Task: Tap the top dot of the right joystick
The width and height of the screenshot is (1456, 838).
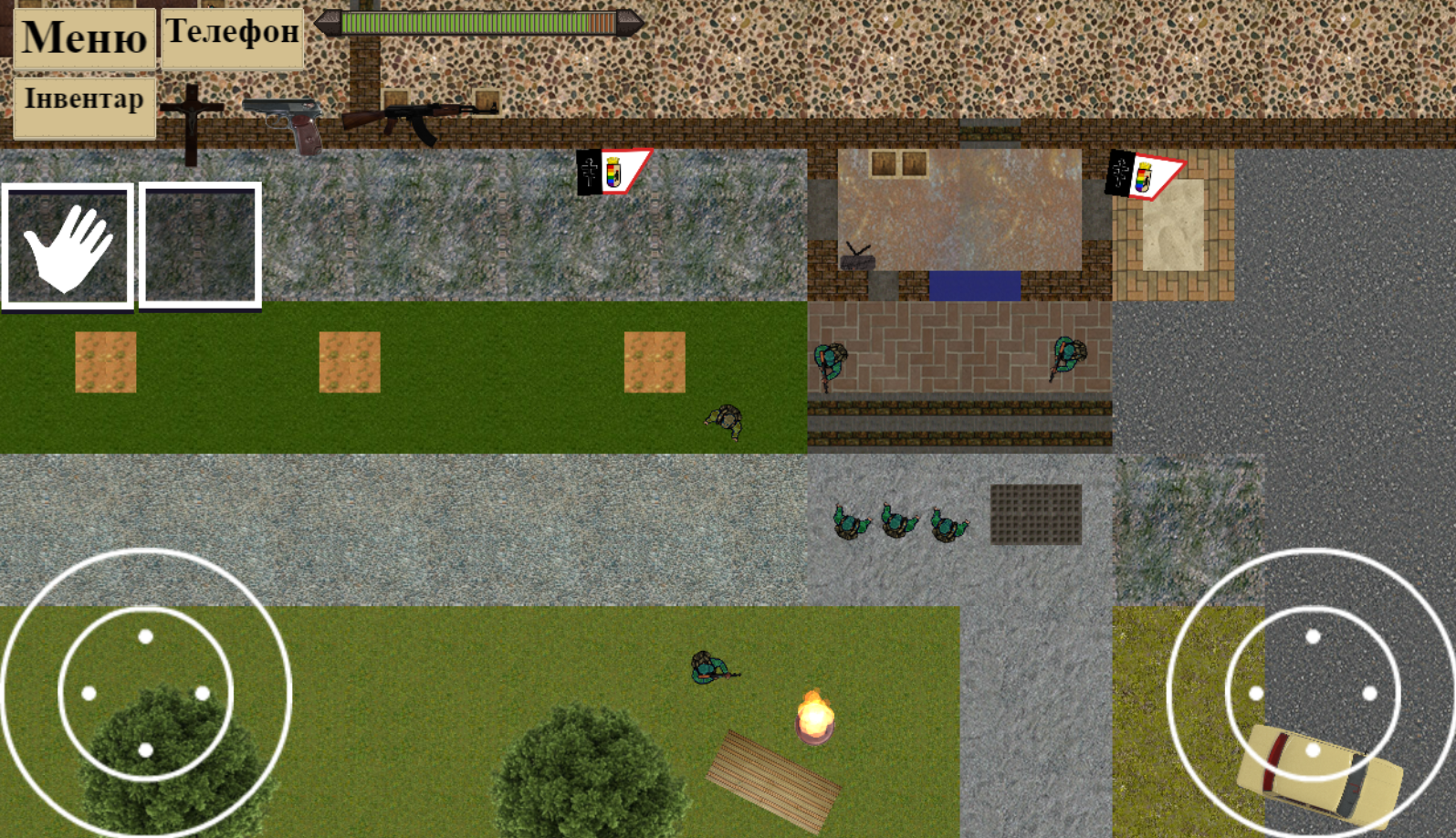Action: click(x=1313, y=636)
